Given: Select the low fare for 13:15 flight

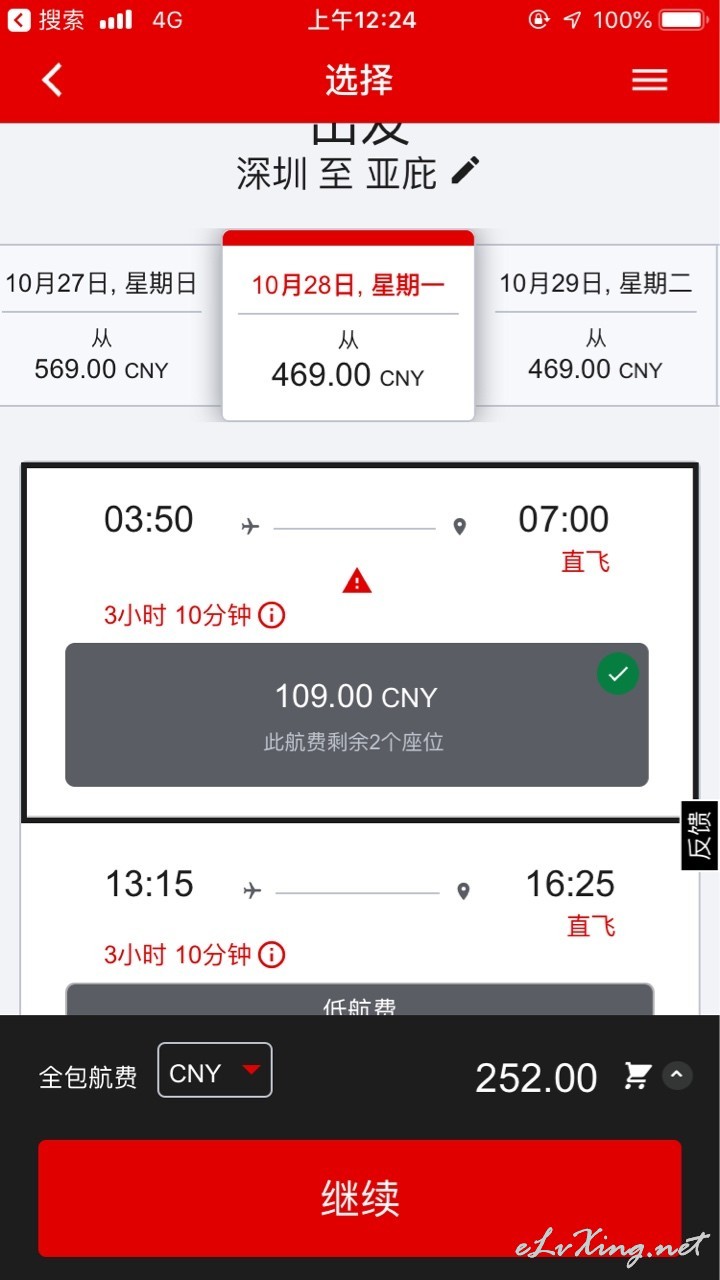Looking at the screenshot, I should click(360, 1000).
